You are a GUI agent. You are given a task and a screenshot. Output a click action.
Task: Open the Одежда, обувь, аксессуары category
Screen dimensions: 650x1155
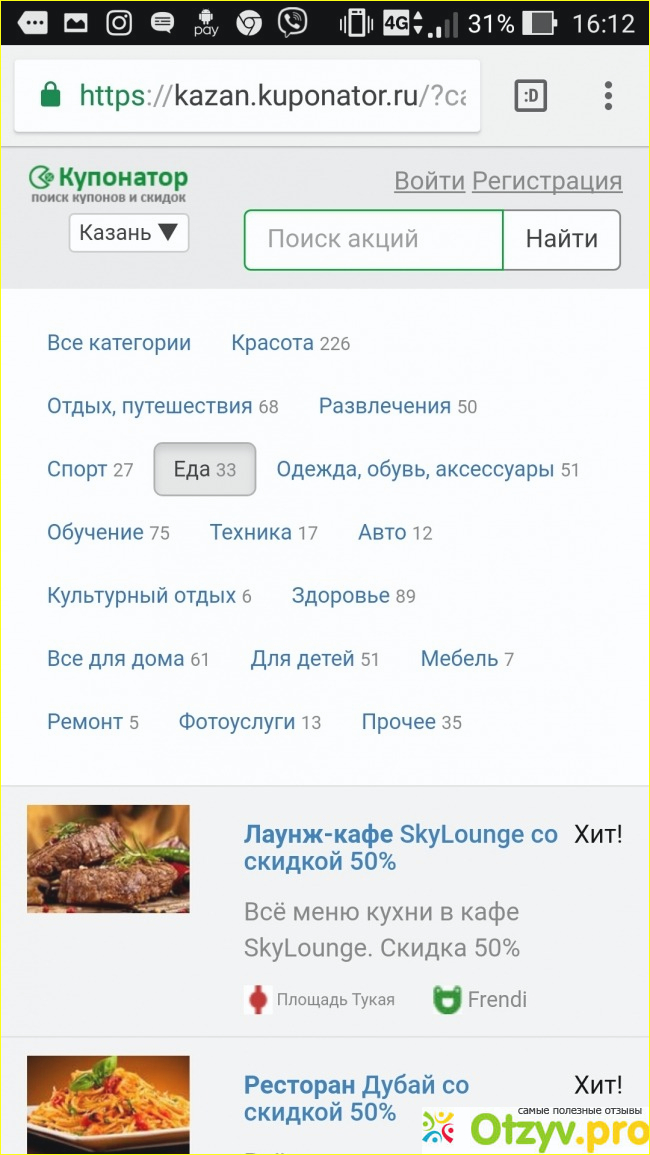click(415, 469)
